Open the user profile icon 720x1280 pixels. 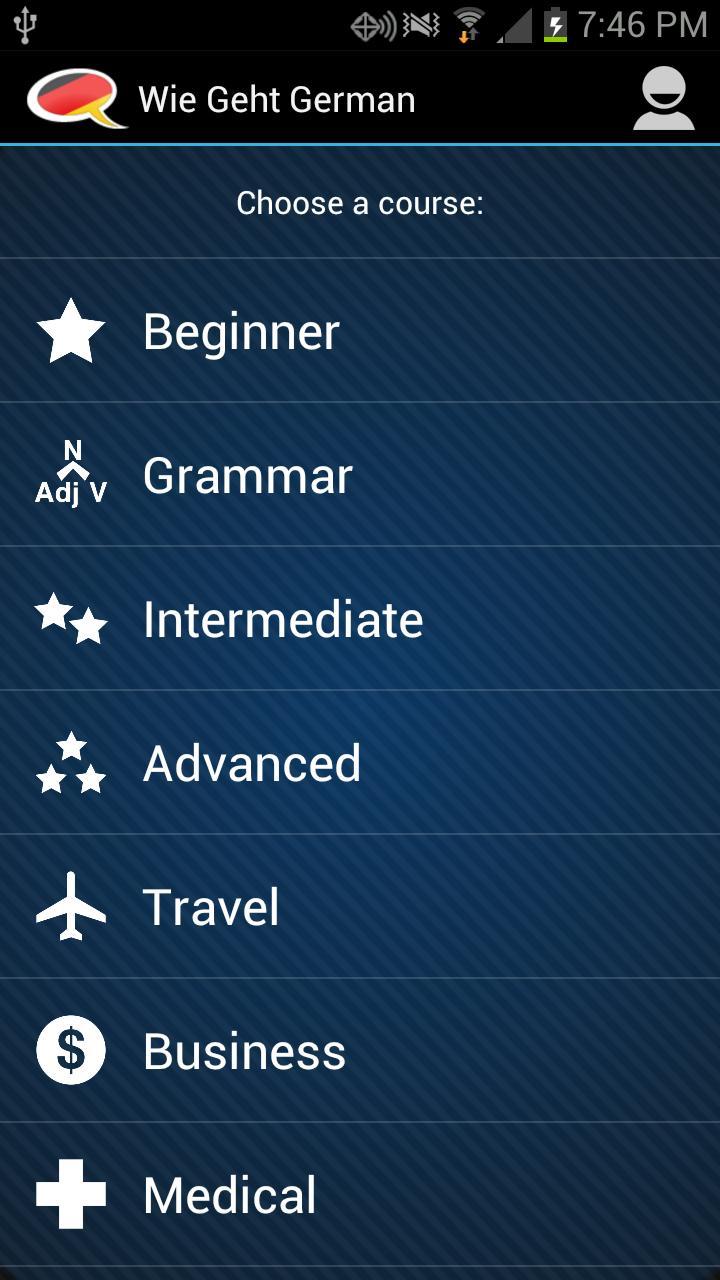(660, 97)
